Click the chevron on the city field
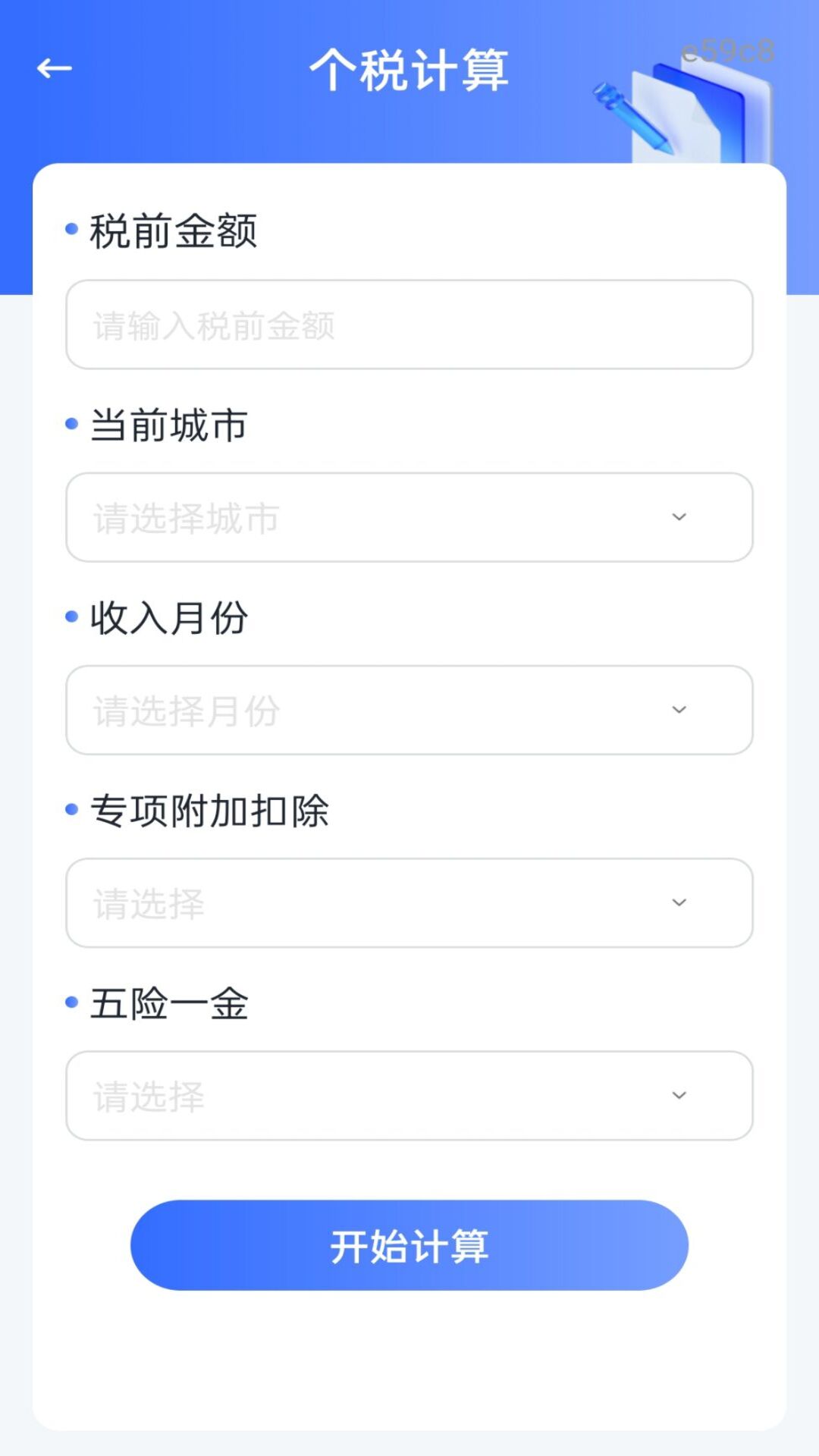 coord(679,517)
